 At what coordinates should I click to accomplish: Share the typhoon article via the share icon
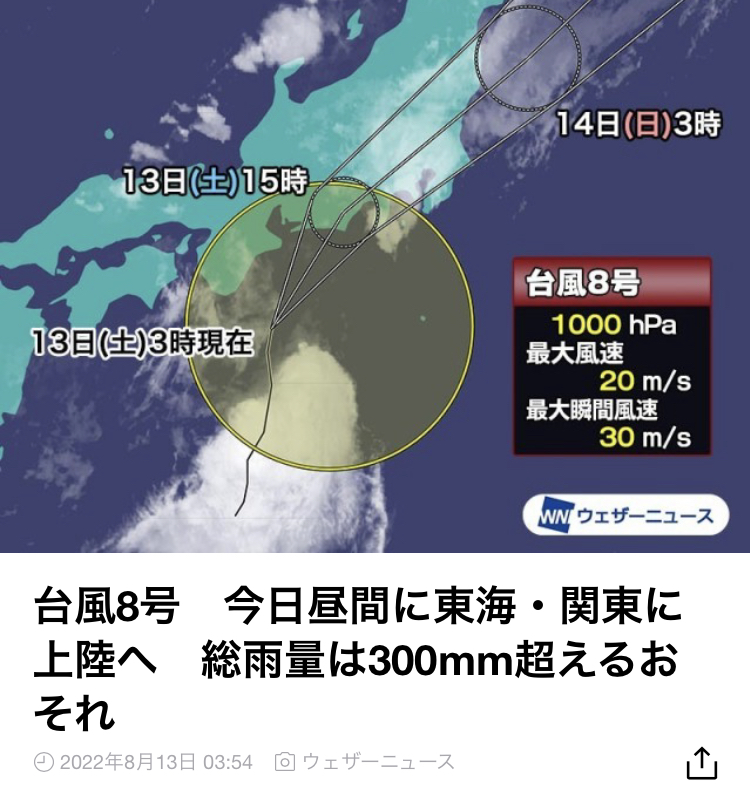[702, 762]
